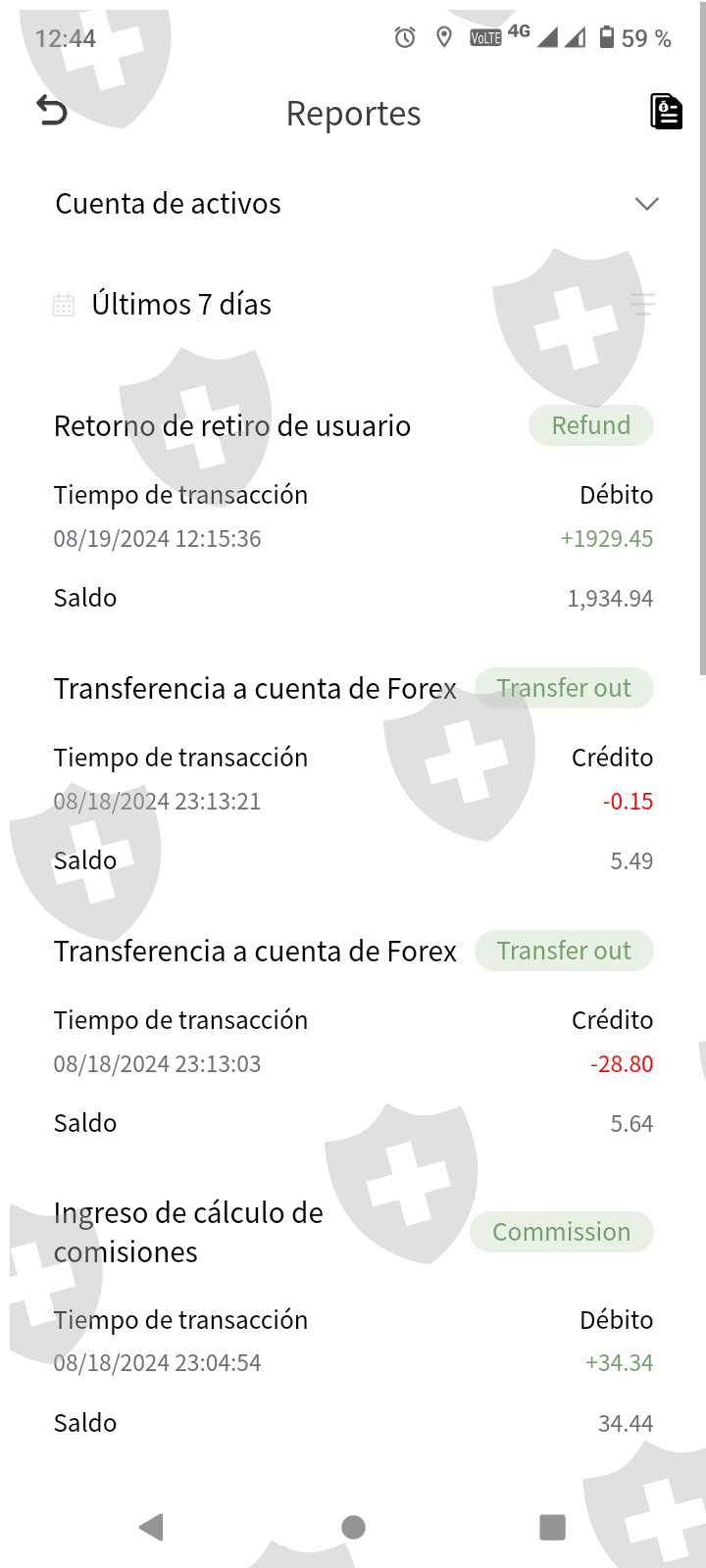Go back from the Reportes screen
Screen dimensions: 706x1568
(x=52, y=112)
